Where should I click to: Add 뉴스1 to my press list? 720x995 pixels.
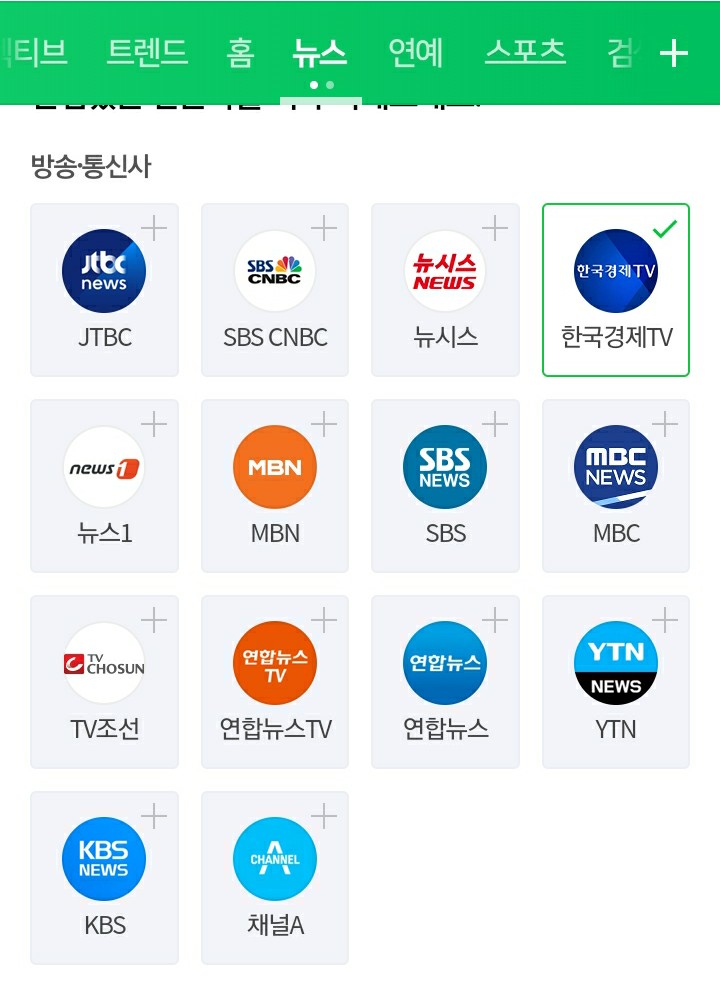click(x=105, y=486)
